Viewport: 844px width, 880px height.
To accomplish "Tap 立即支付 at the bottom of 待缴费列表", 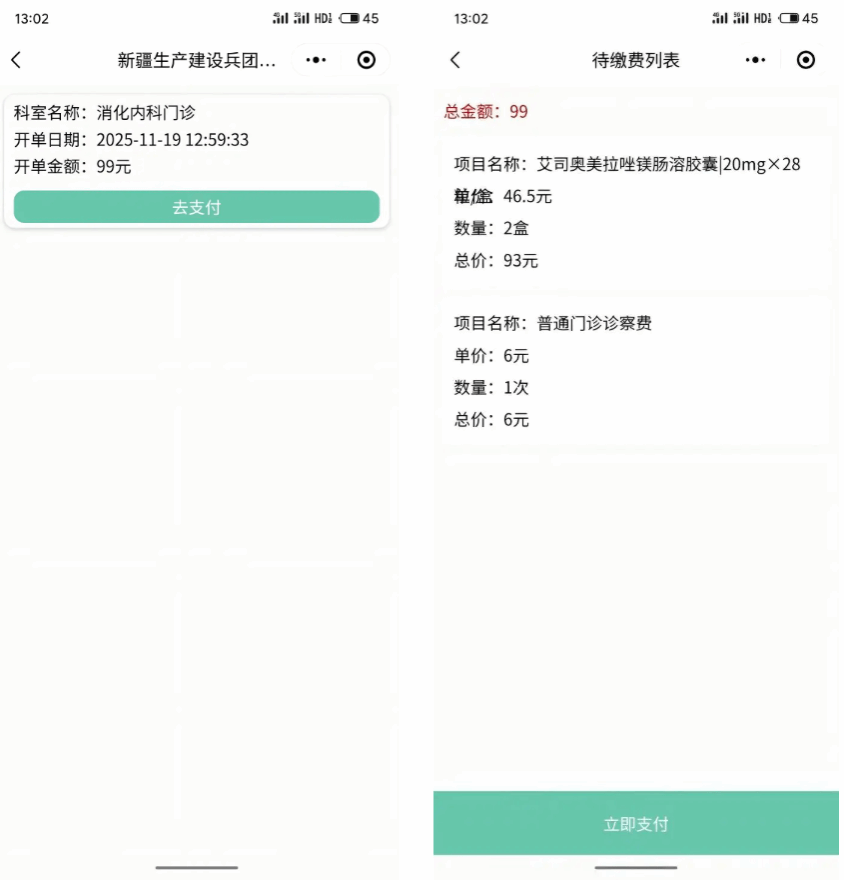I will [x=636, y=824].
